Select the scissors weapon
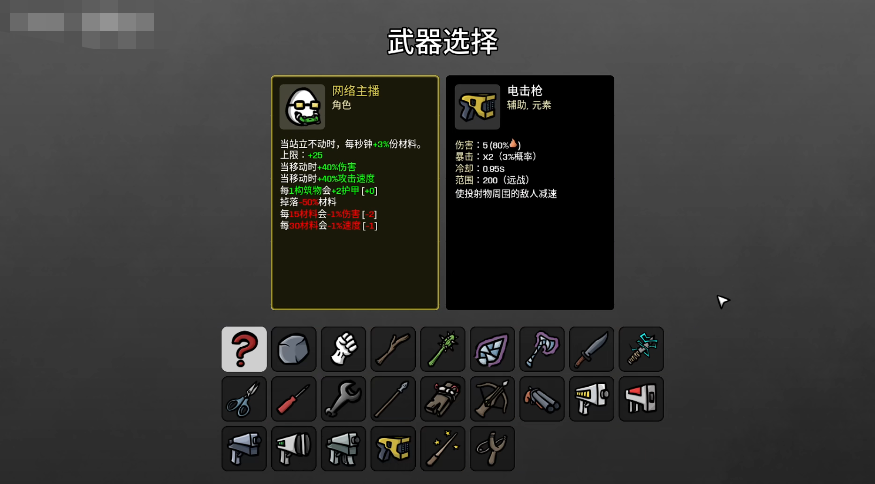The width and height of the screenshot is (875, 484). point(244,399)
